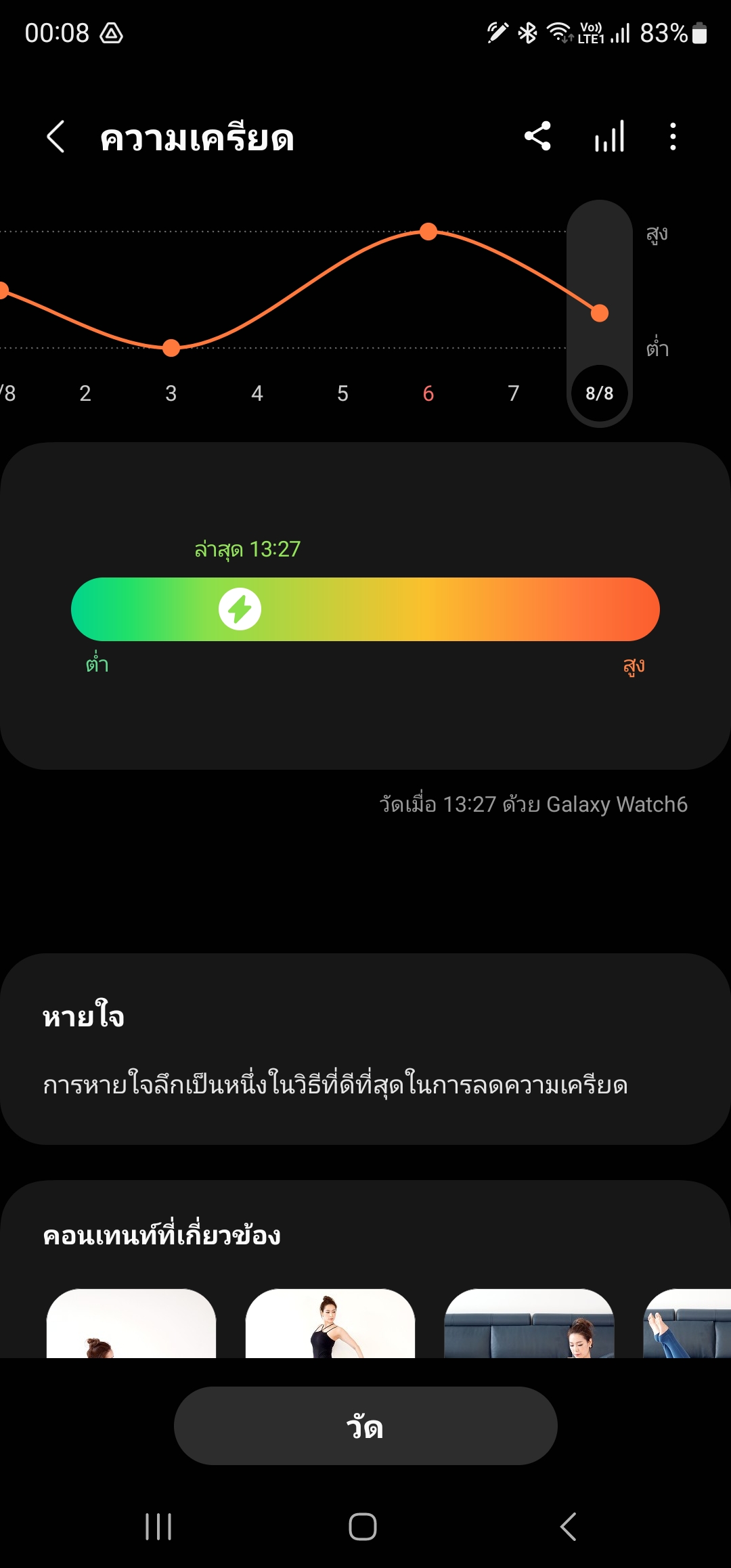Viewport: 731px width, 1568px height.
Task: Open the หายใจ breathing card
Action: click(365, 1049)
